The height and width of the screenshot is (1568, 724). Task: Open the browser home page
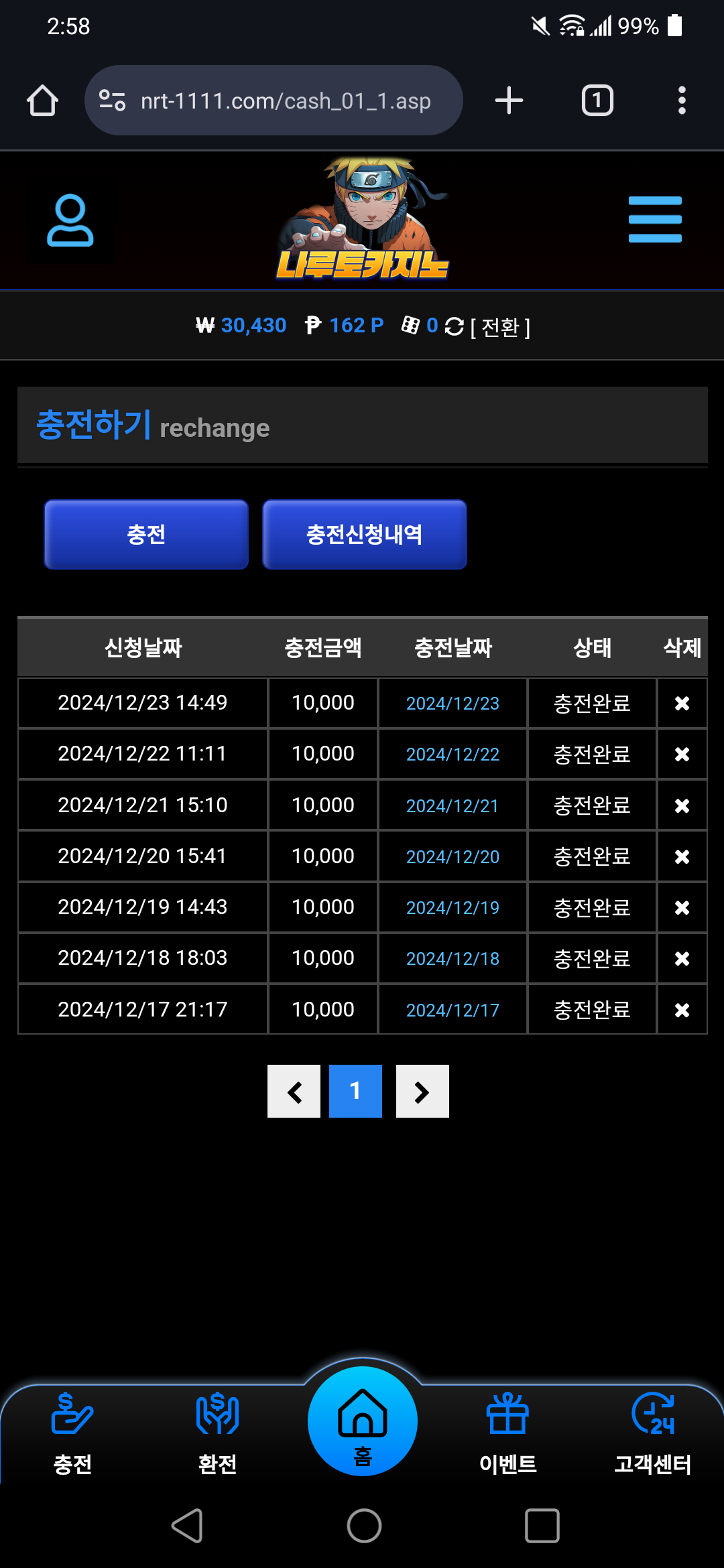(42, 101)
